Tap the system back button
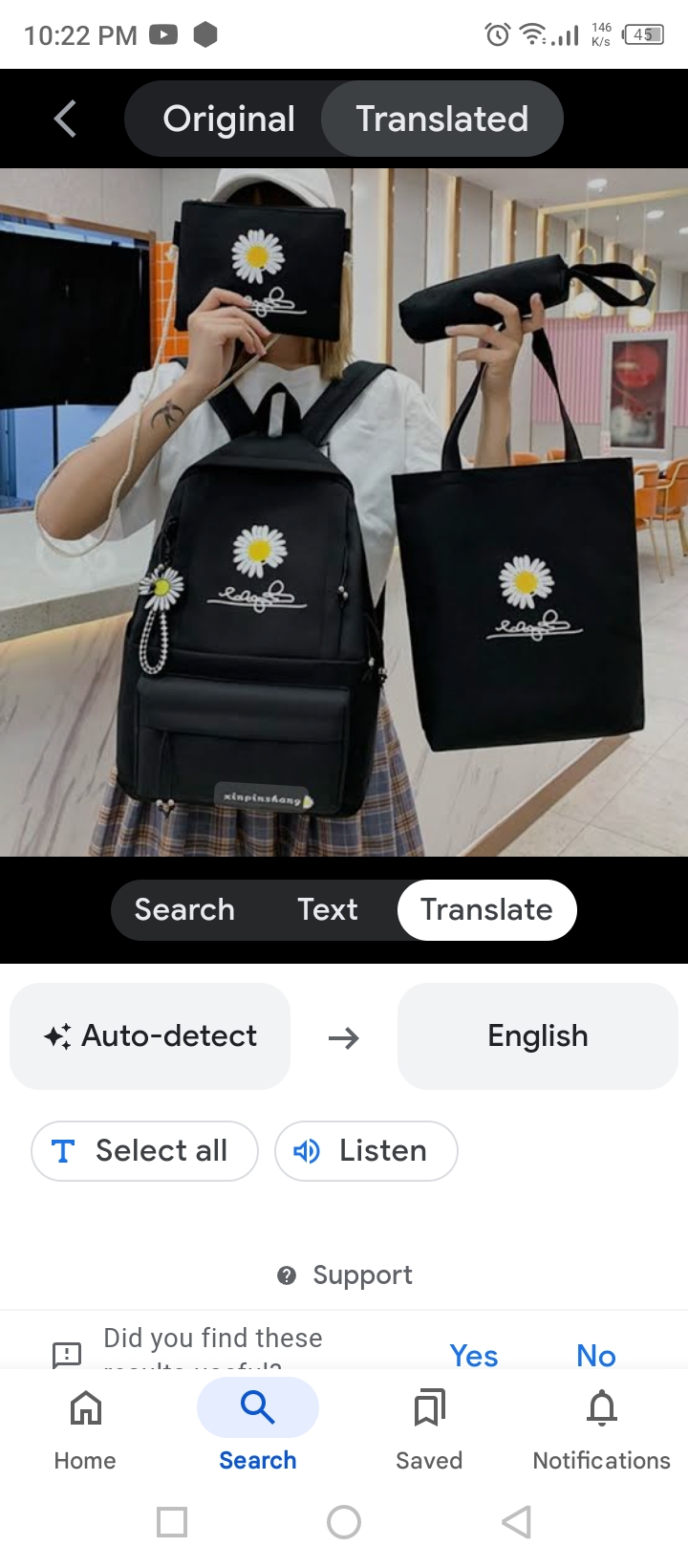The image size is (688, 1568). pyautogui.click(x=516, y=1521)
